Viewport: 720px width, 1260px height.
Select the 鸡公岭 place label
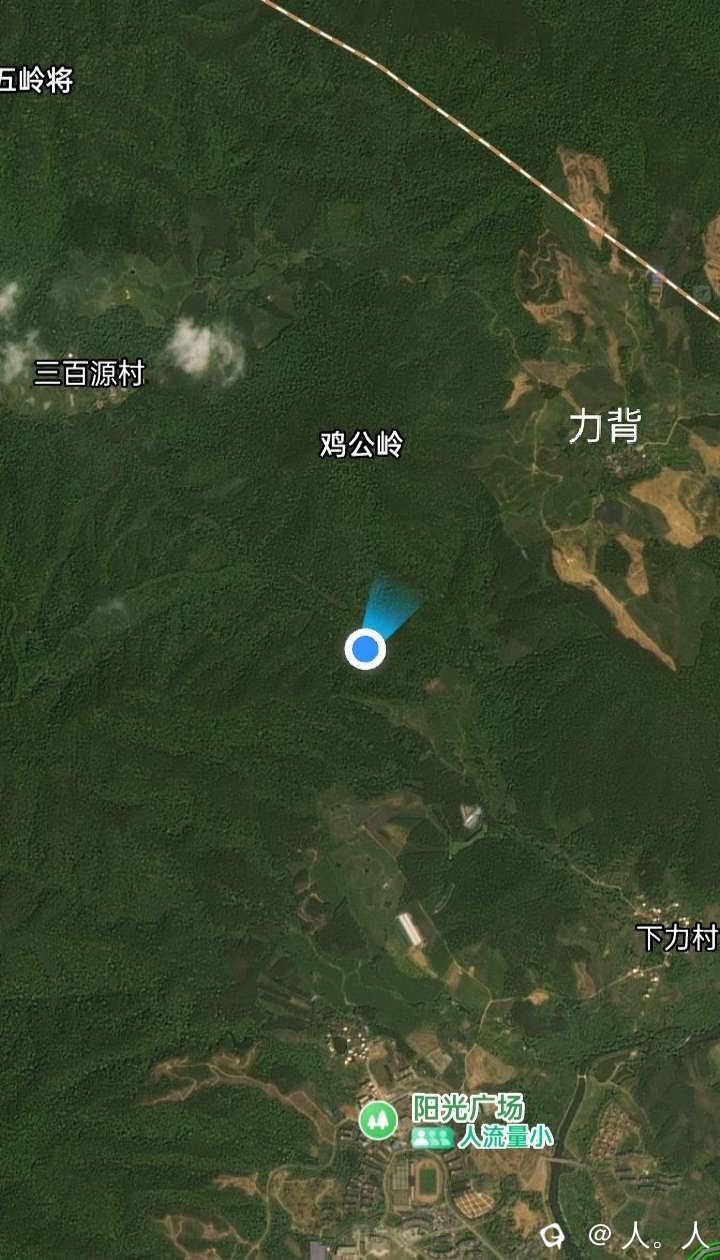pos(361,444)
